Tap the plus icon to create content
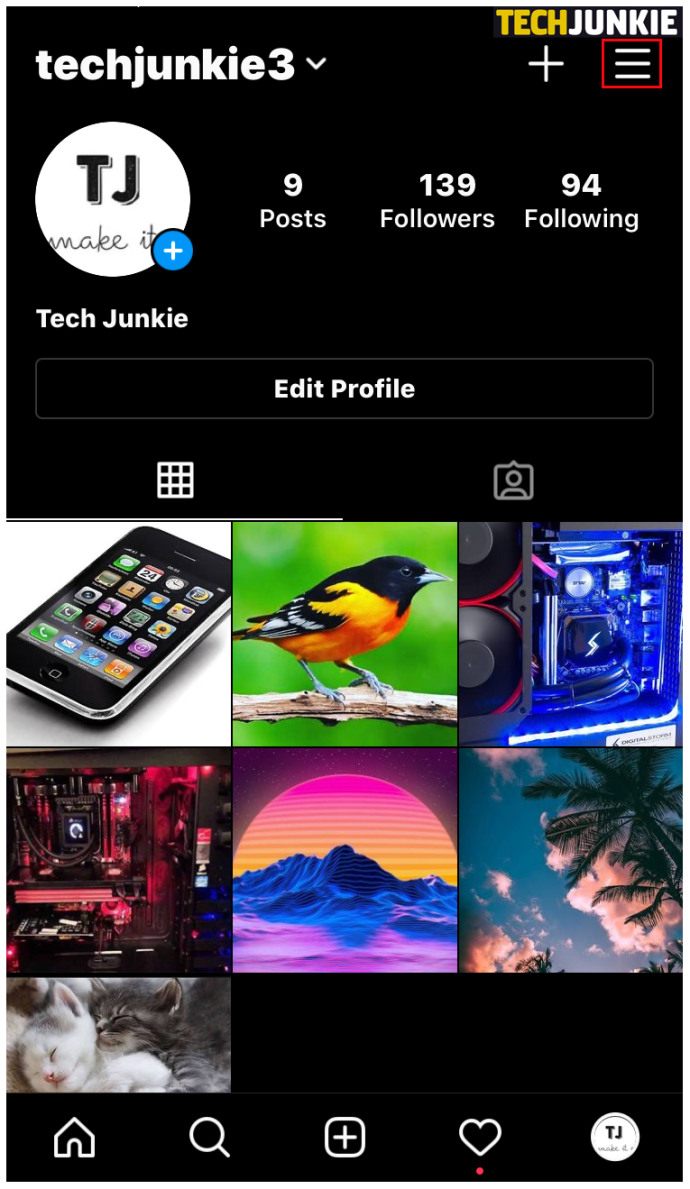The height and width of the screenshot is (1189, 690). click(546, 64)
